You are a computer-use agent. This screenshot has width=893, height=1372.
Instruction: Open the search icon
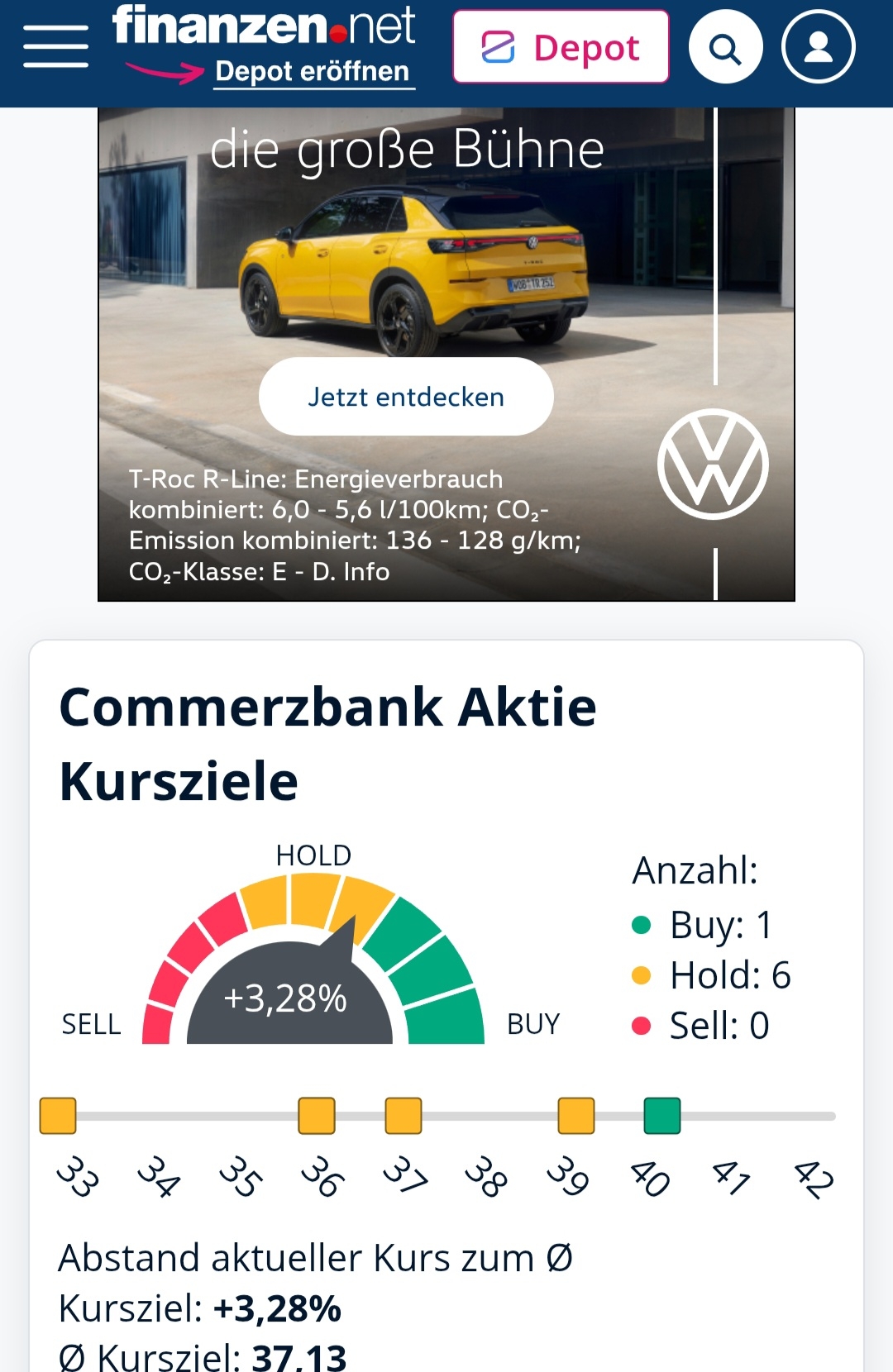pos(725,48)
